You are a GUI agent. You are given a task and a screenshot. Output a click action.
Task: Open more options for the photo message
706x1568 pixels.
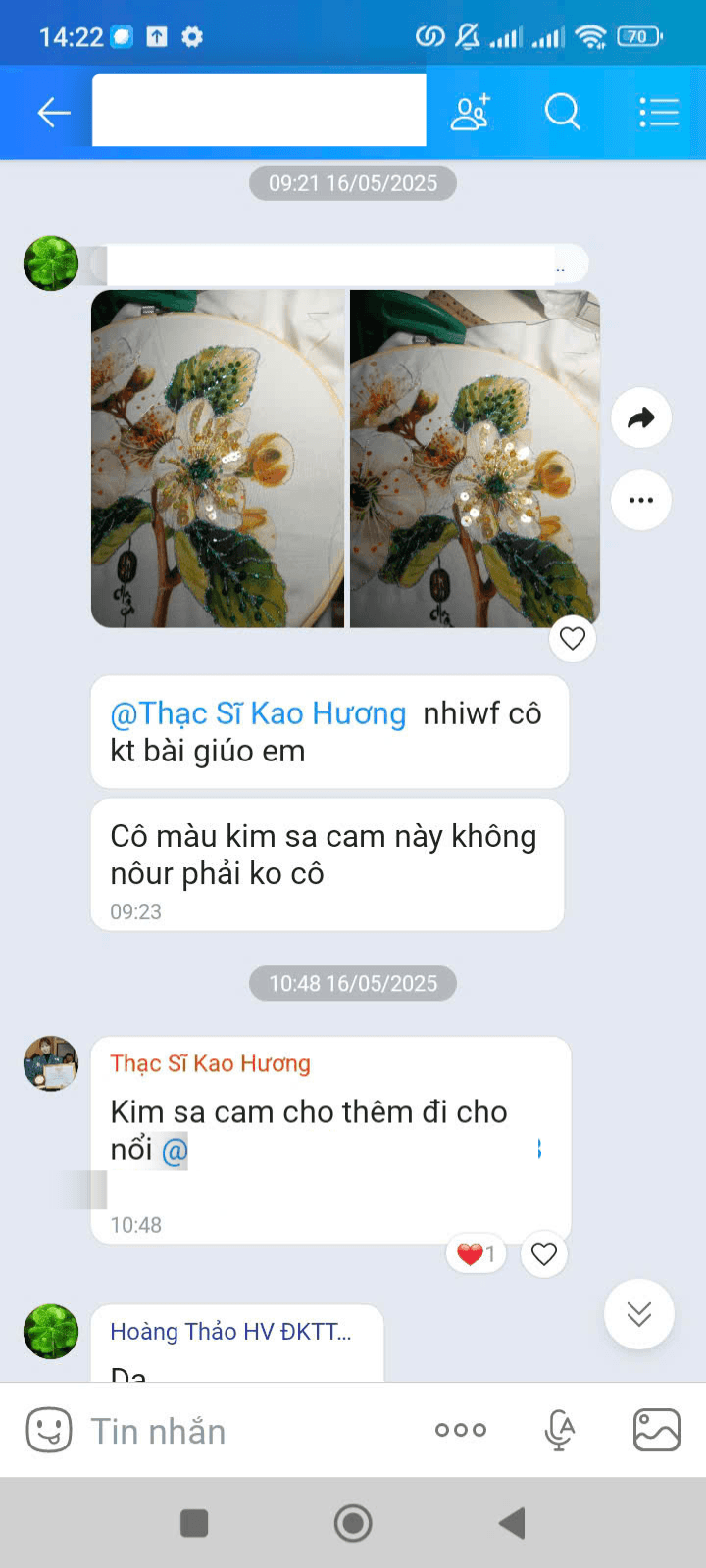click(641, 500)
